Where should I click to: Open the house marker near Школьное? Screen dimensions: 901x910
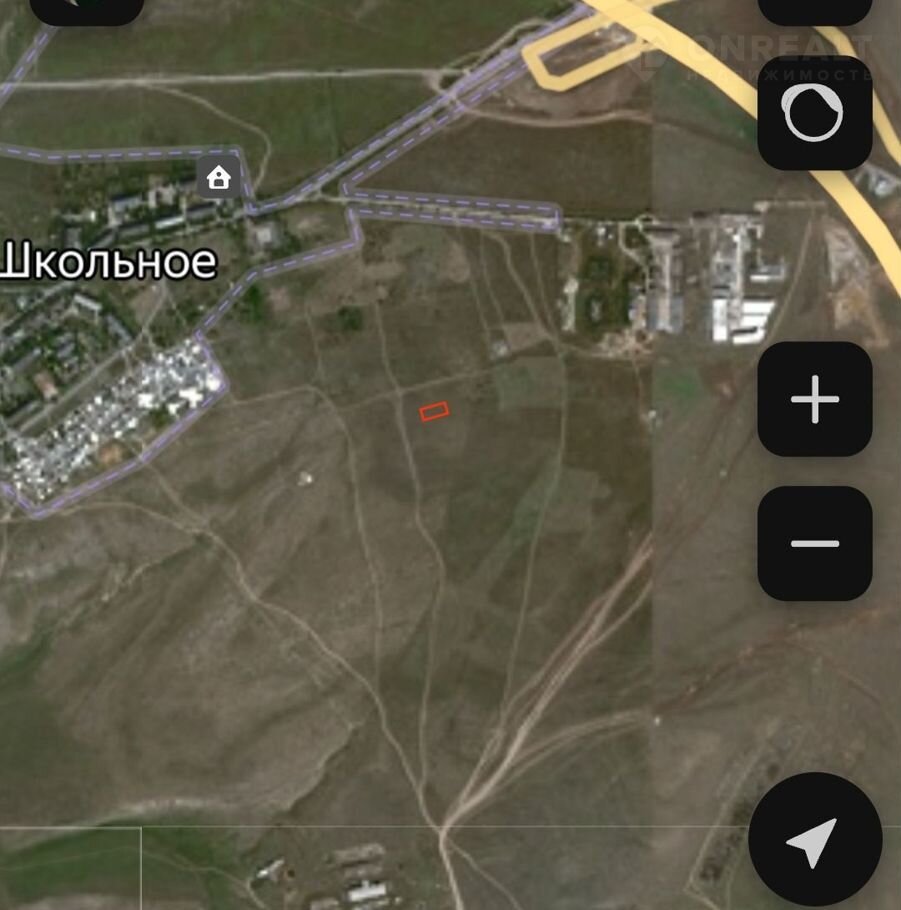coord(218,177)
